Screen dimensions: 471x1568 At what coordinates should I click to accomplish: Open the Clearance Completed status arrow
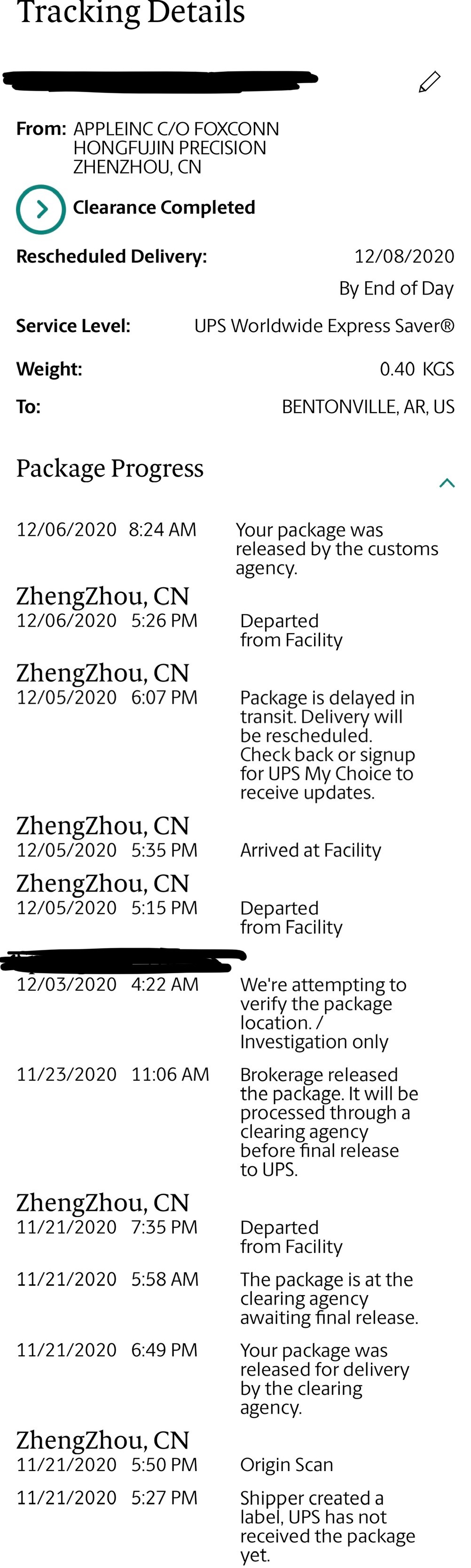click(x=41, y=209)
